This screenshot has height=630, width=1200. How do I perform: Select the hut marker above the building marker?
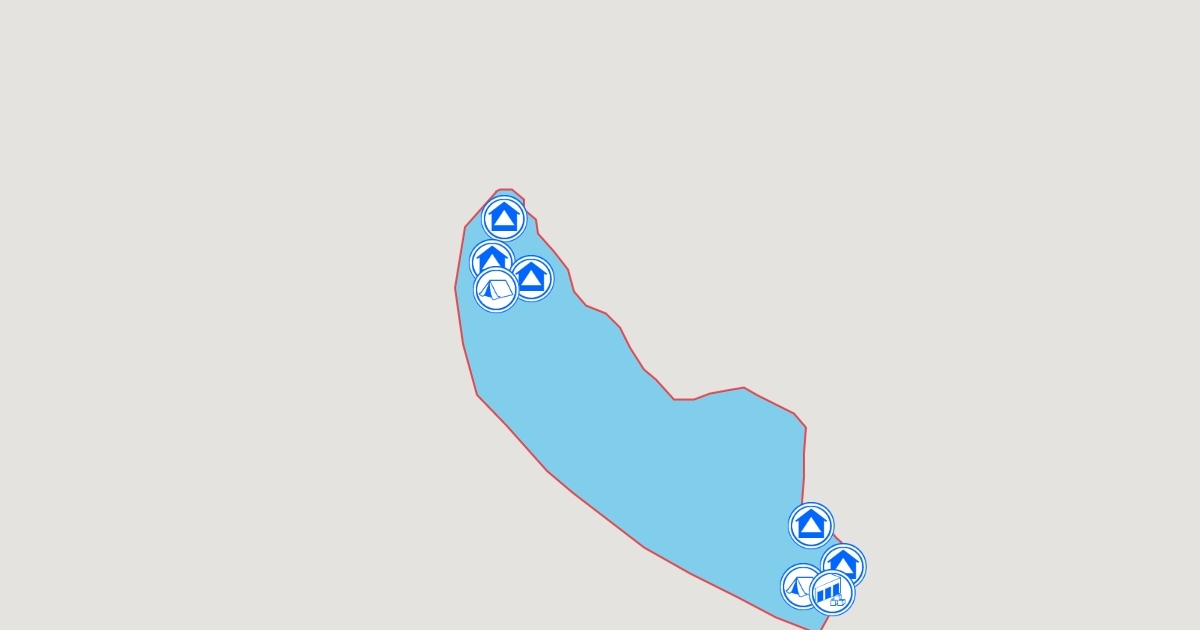tap(845, 563)
